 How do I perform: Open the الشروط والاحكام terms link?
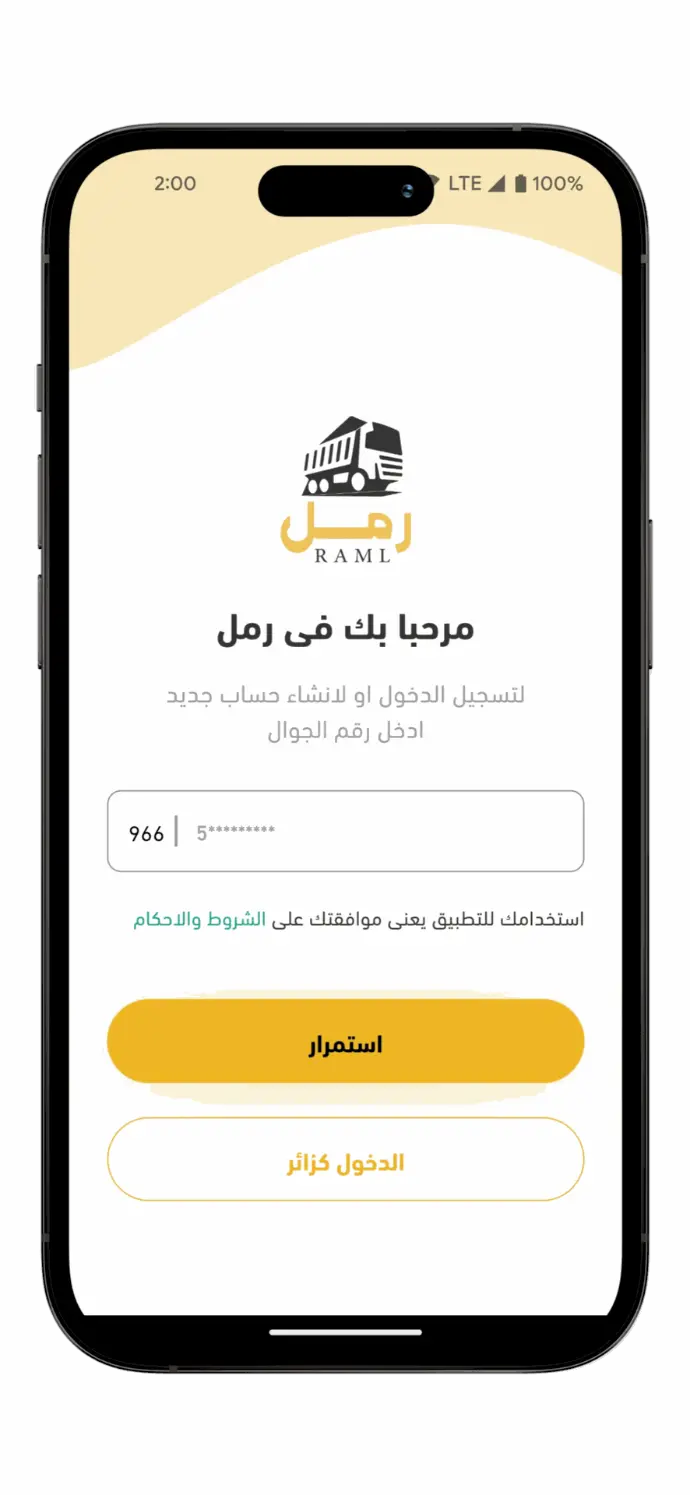click(x=199, y=920)
